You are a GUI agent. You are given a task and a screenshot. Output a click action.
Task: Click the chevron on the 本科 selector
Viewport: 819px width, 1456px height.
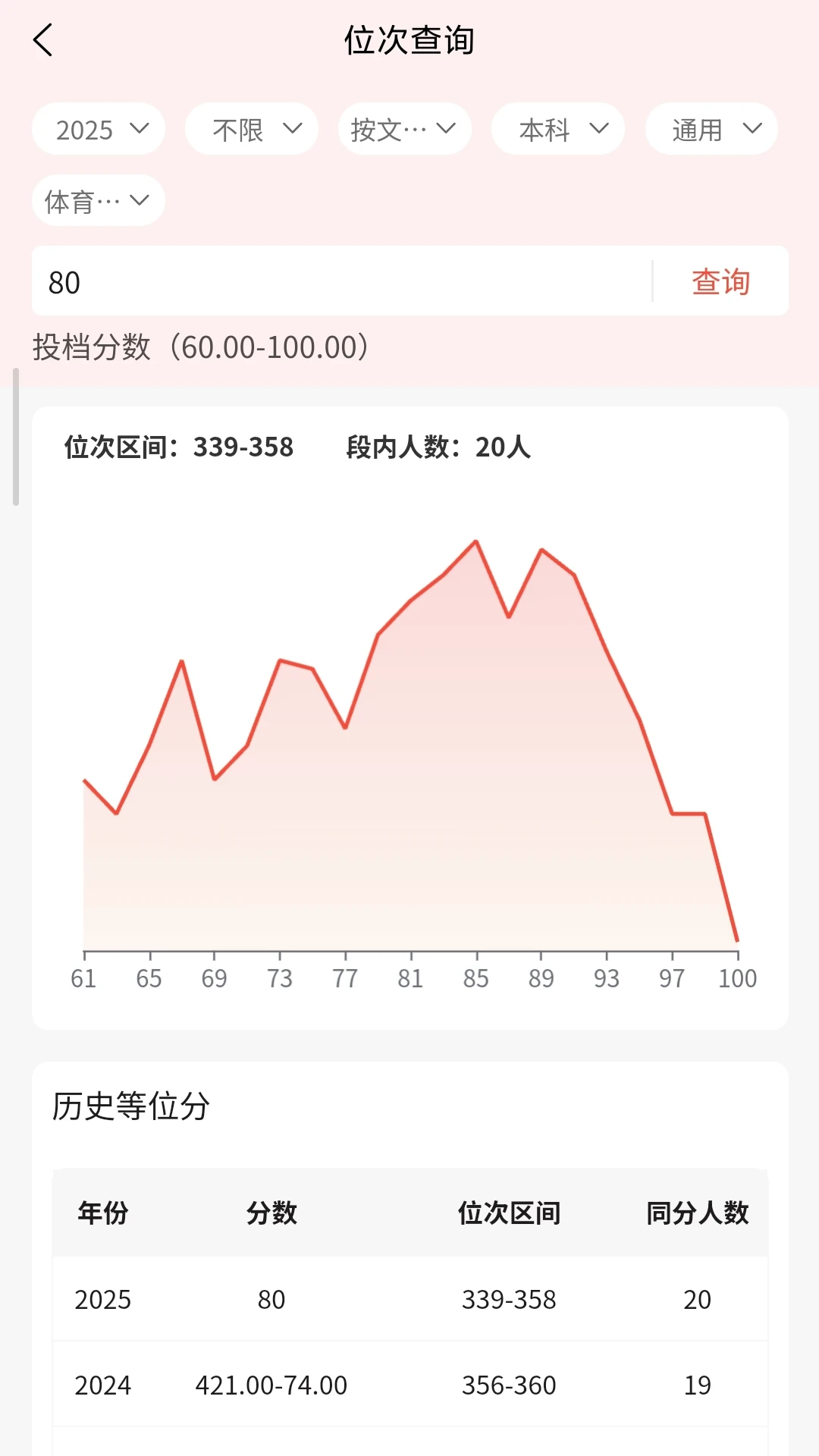coord(600,129)
